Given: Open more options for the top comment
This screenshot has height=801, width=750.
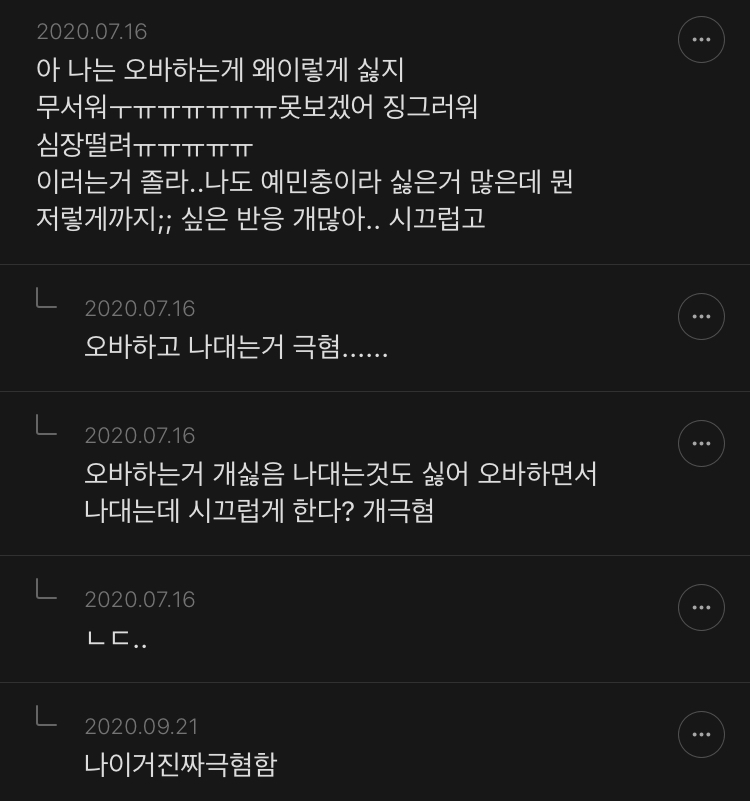Looking at the screenshot, I should (x=701, y=39).
